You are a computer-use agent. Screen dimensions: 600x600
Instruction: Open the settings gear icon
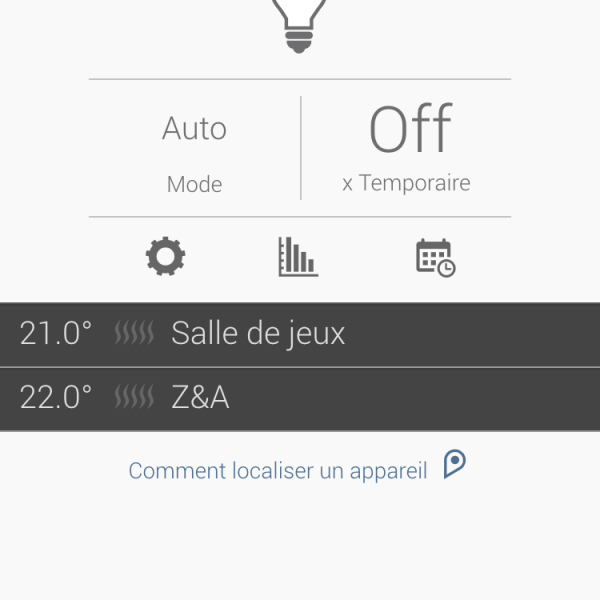pos(166,257)
